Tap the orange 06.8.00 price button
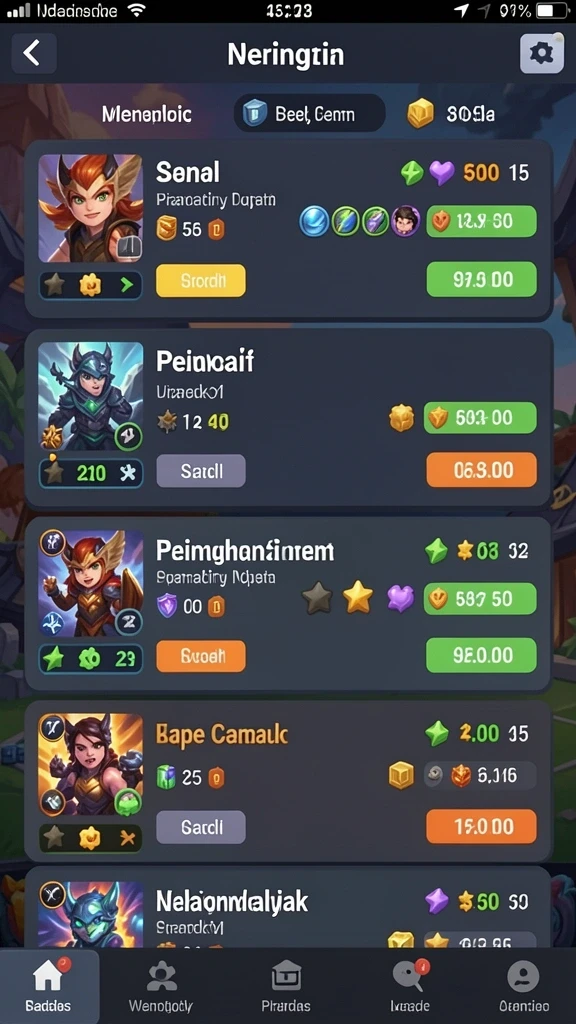Viewport: 576px width, 1024px height. click(481, 470)
